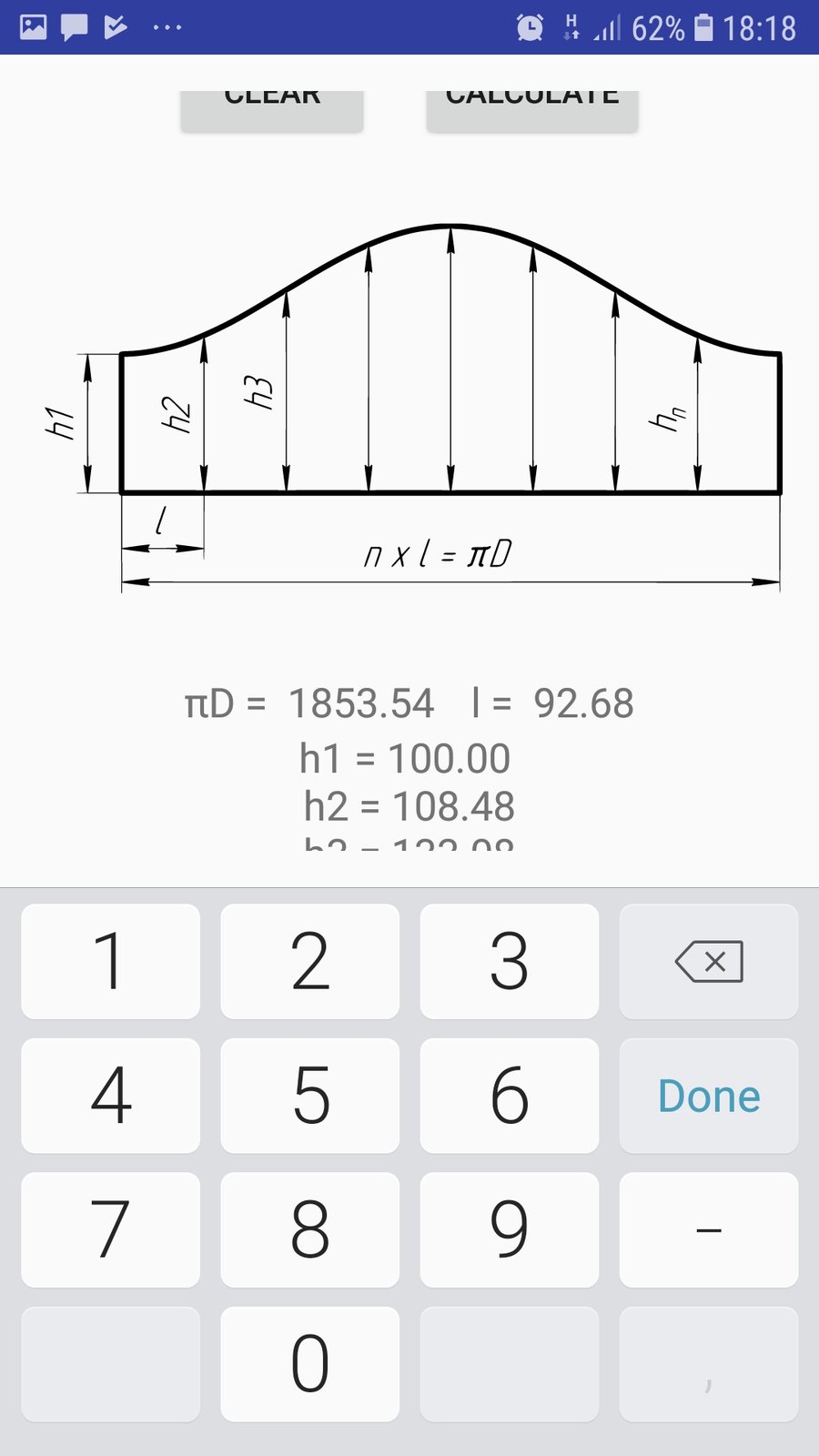Tap the backspace key

(x=709, y=961)
